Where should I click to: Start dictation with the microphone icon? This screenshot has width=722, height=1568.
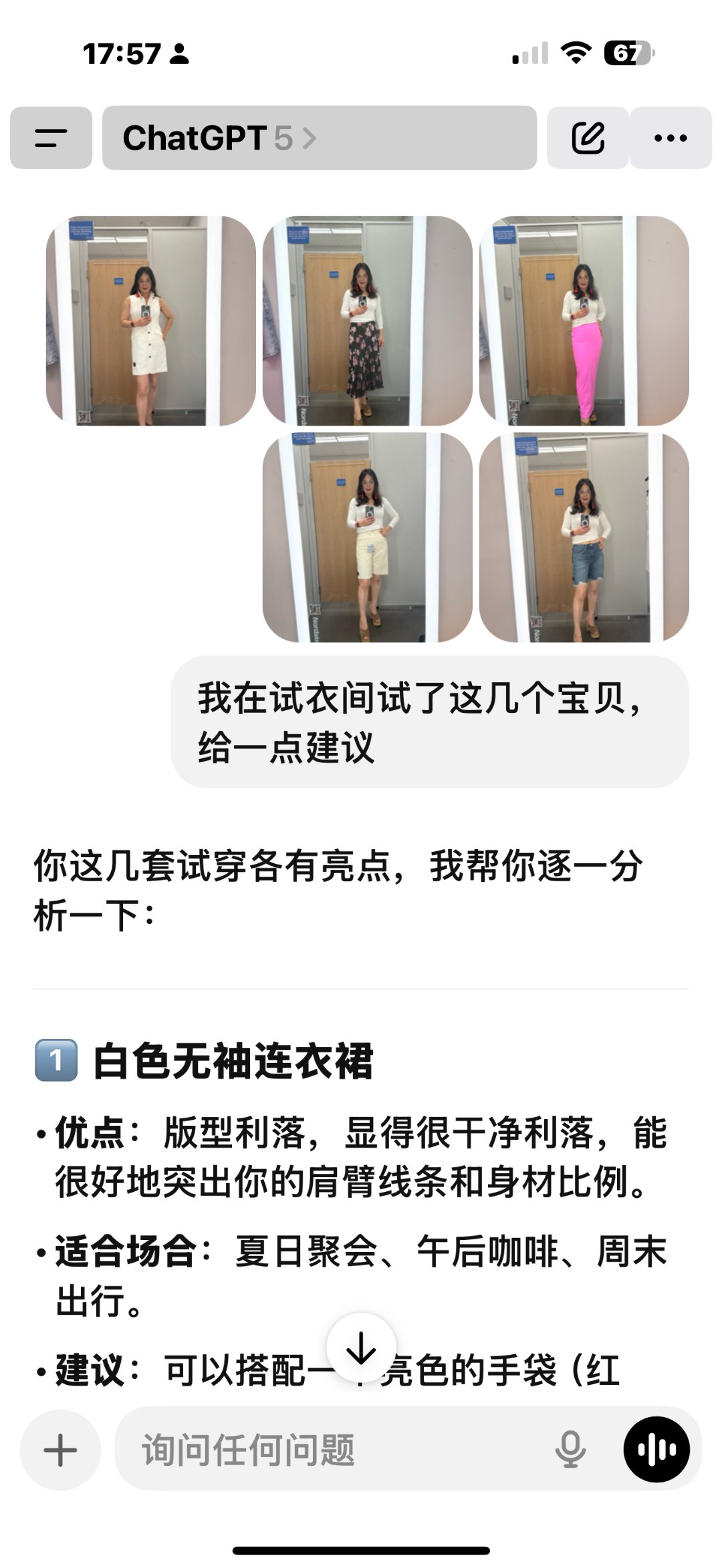[x=570, y=1450]
